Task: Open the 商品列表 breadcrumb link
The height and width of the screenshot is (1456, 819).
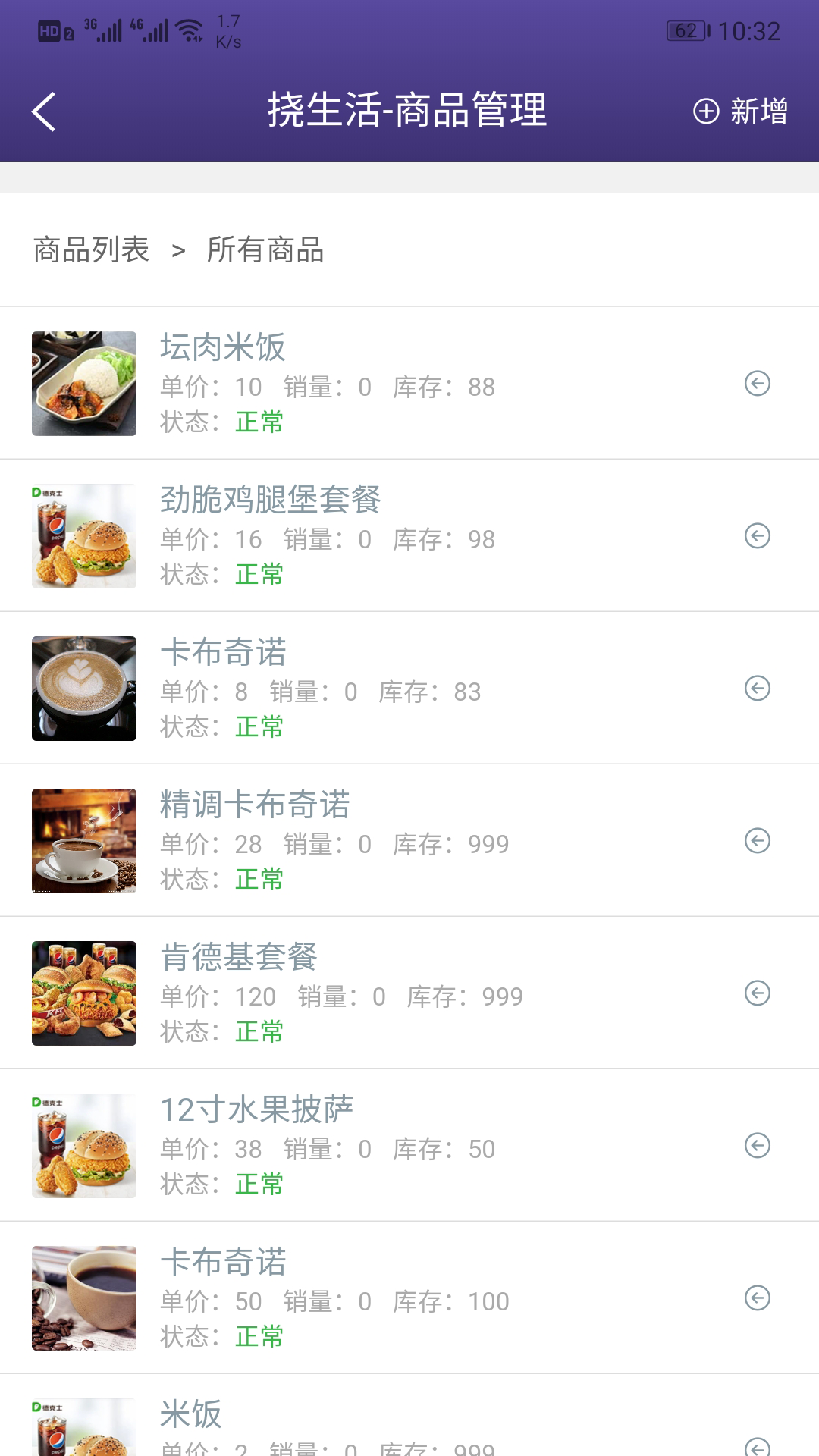Action: click(92, 249)
